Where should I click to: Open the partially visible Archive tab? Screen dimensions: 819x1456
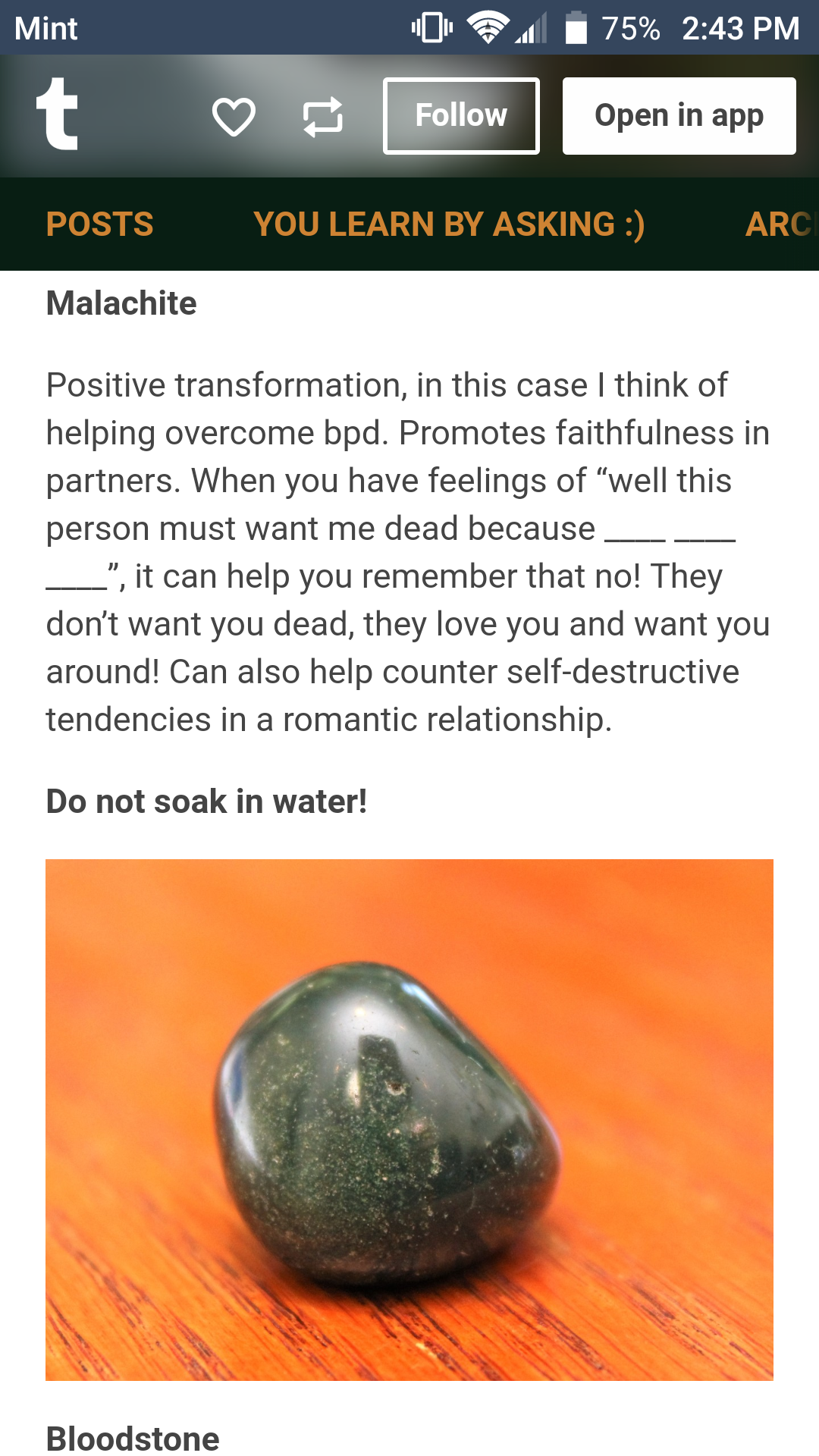click(x=782, y=224)
